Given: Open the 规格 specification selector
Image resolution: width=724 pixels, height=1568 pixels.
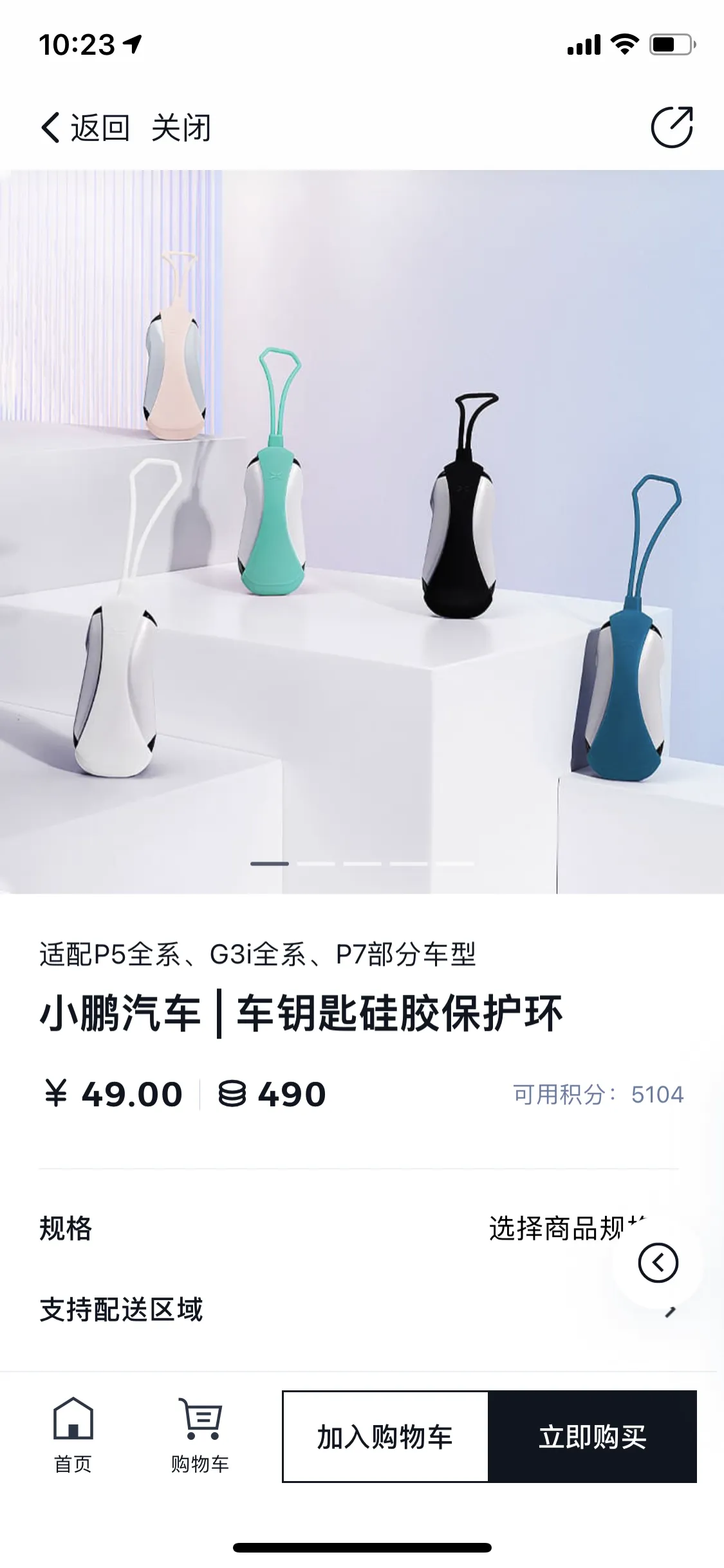Looking at the screenshot, I should click(x=360, y=1229).
